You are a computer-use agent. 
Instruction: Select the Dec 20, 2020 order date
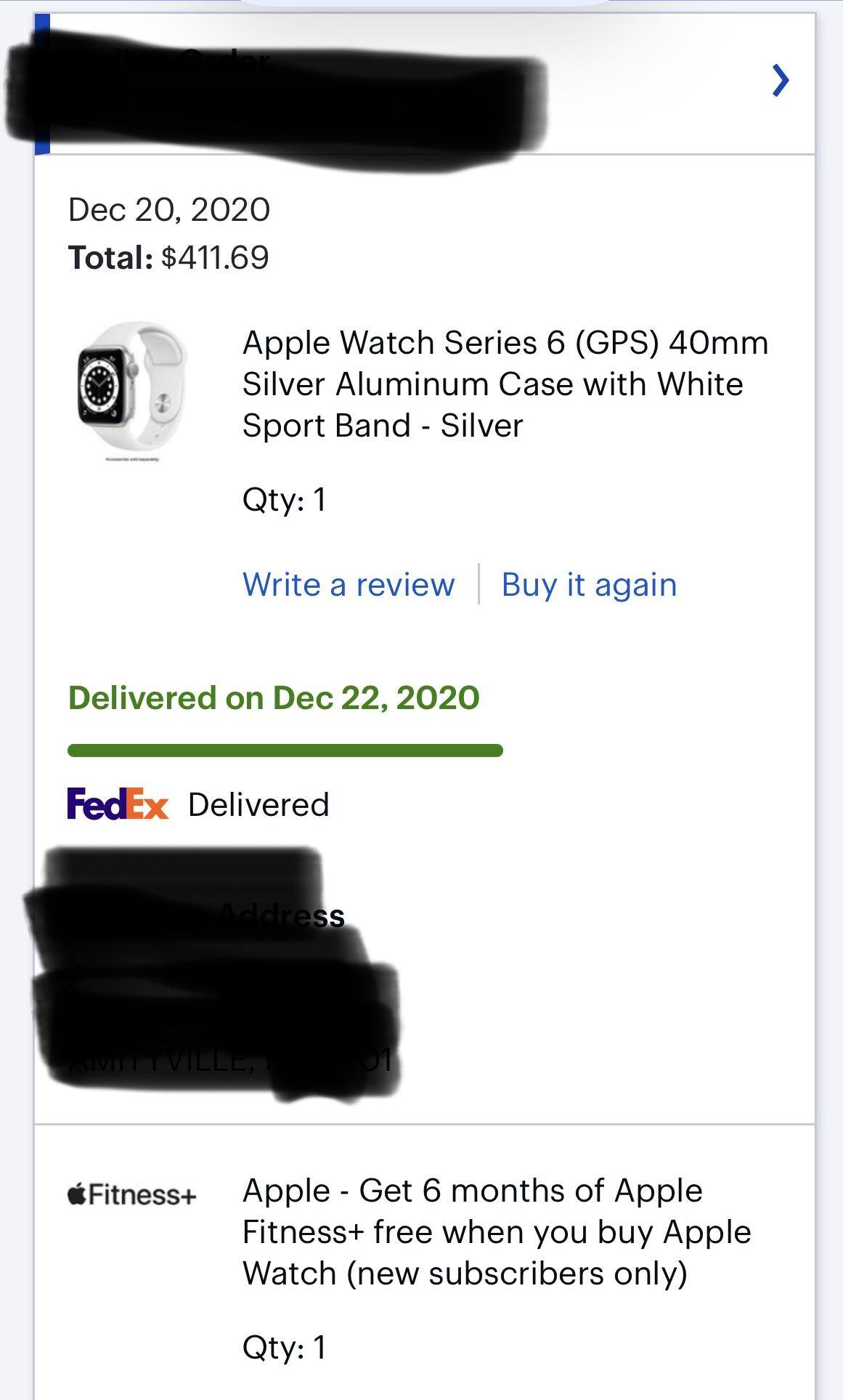click(168, 210)
